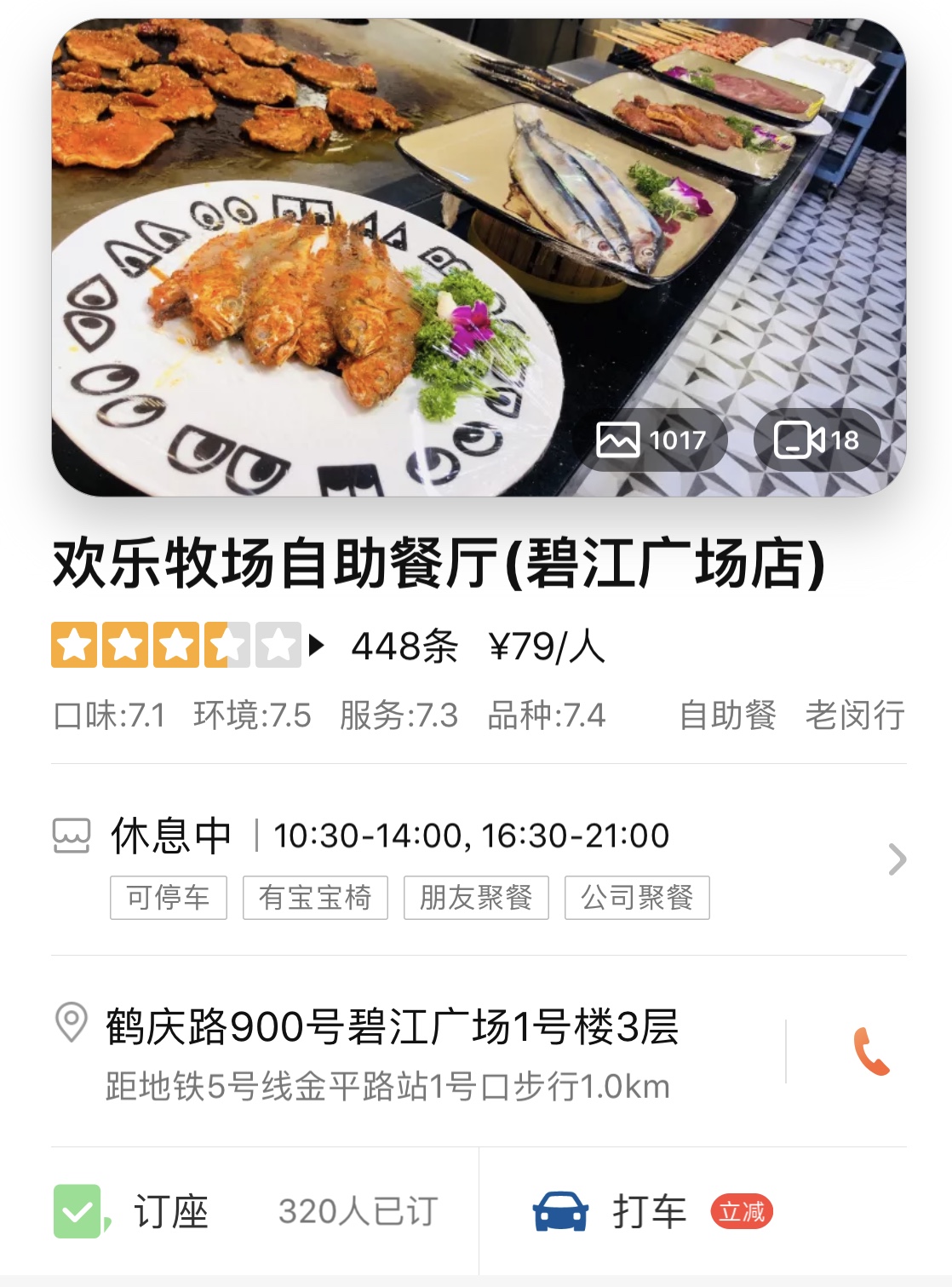Open the 老闵行 area tag

pyautogui.click(x=854, y=715)
